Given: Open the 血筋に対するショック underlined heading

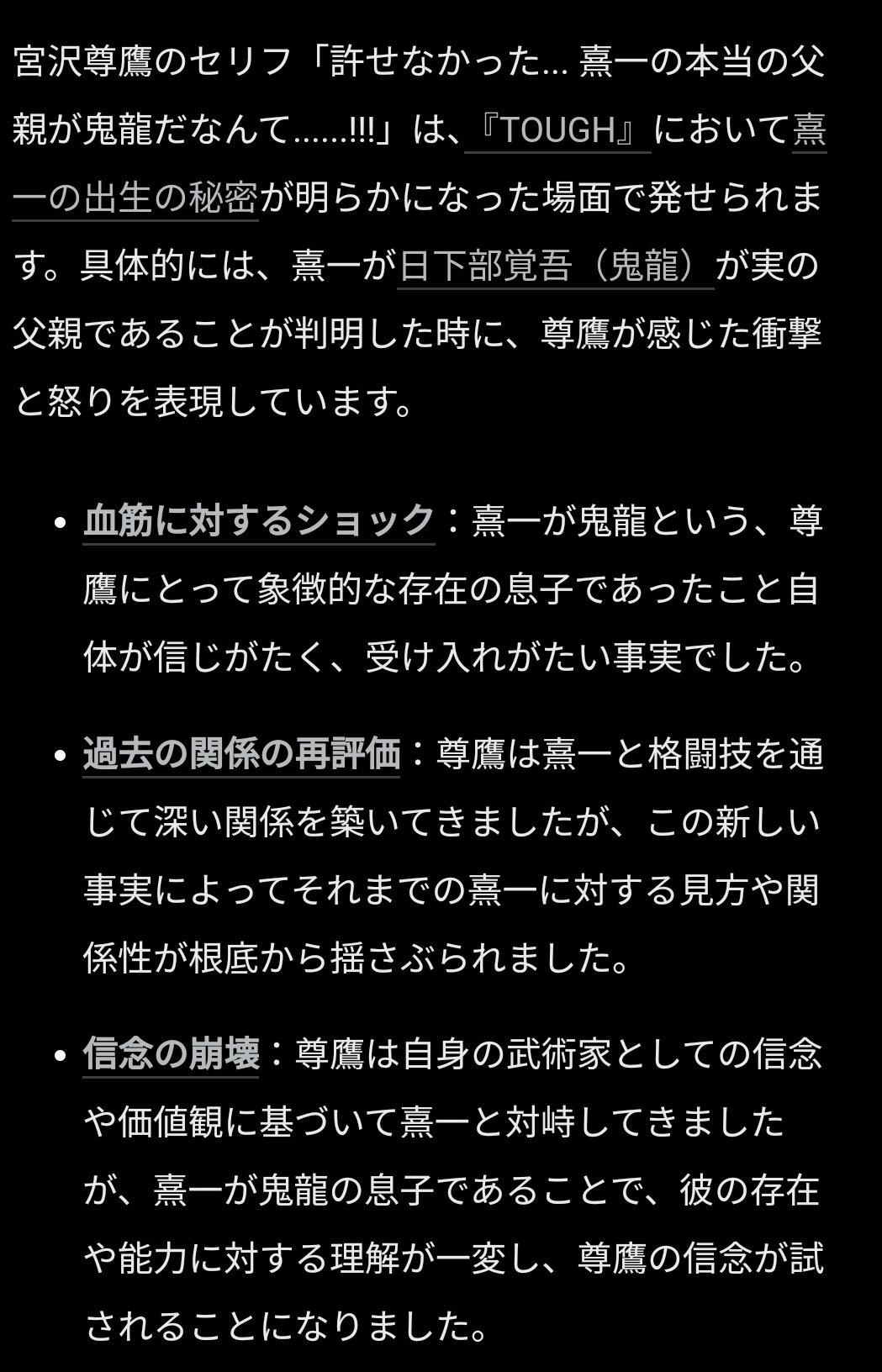Looking at the screenshot, I should click(259, 521).
